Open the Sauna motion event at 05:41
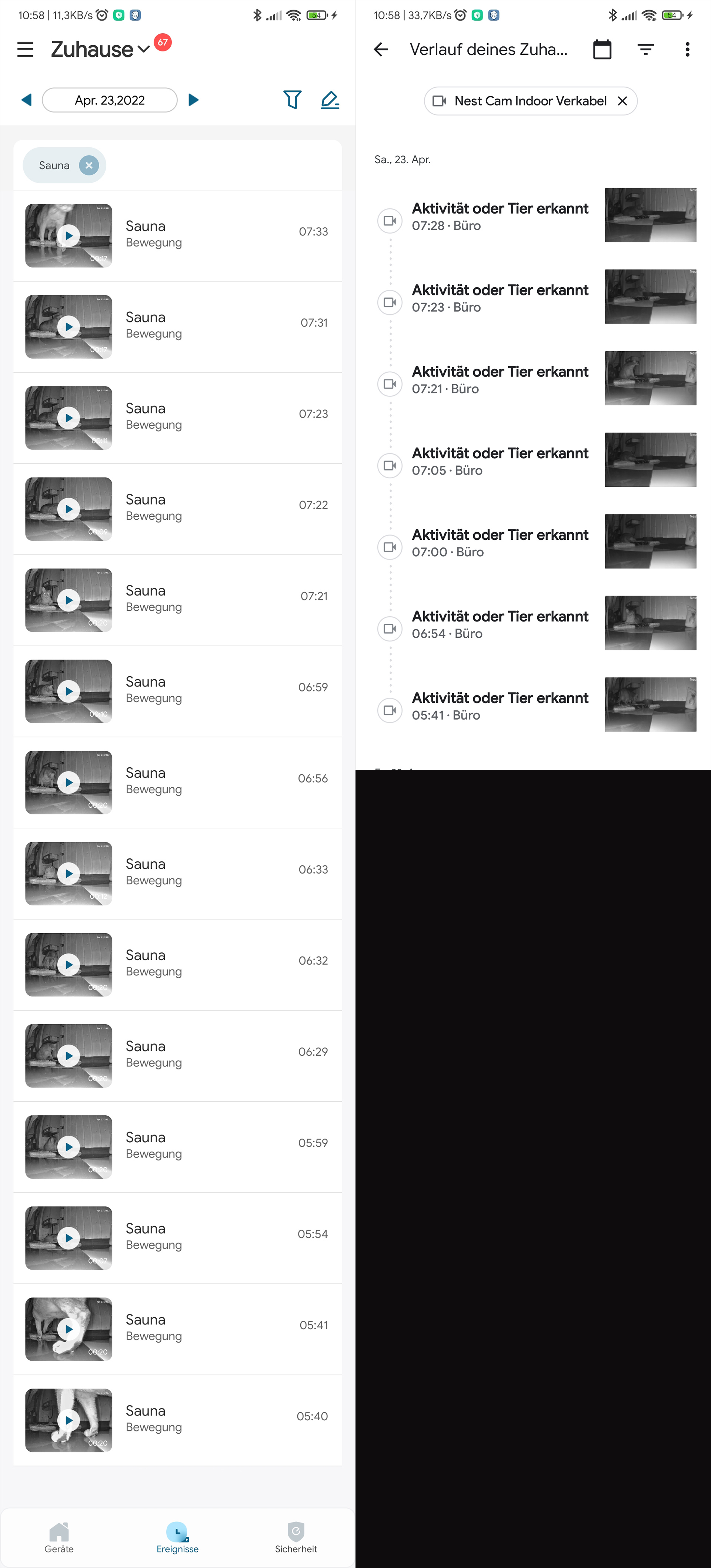Screen dimensions: 711x1568 pyautogui.click(x=177, y=1329)
